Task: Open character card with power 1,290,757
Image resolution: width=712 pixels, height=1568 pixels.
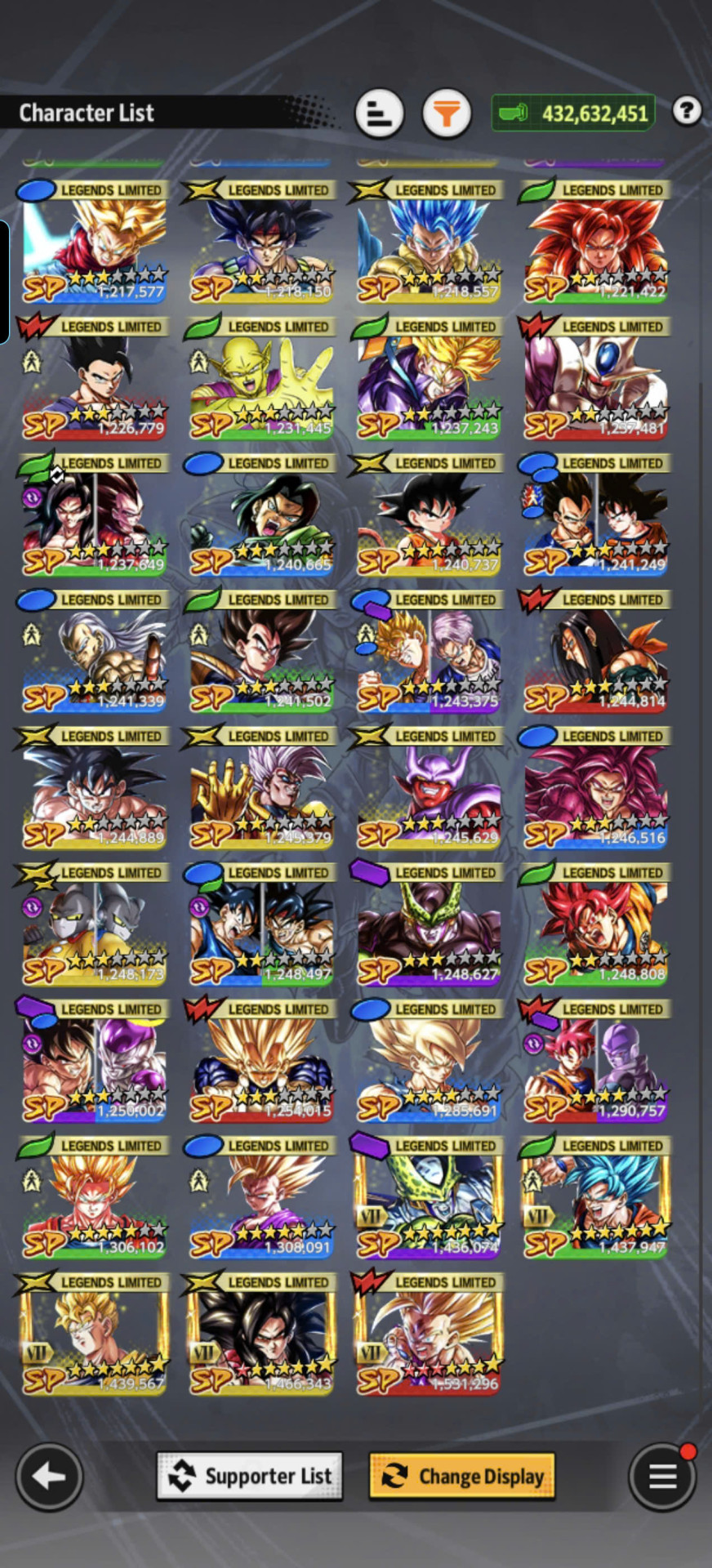Action: (595, 1061)
